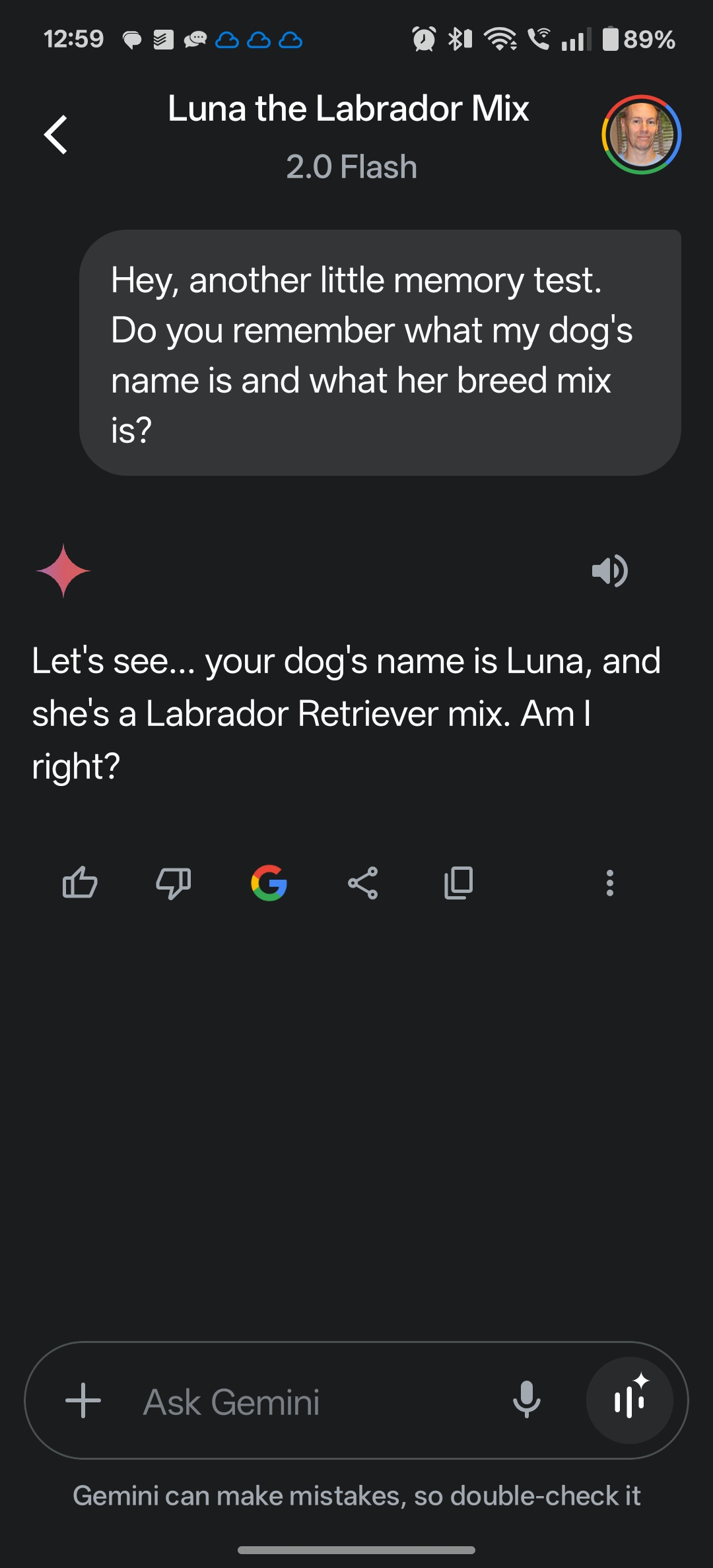713x1568 pixels.
Task: Double-check the response with the Google icon
Action: [x=269, y=883]
